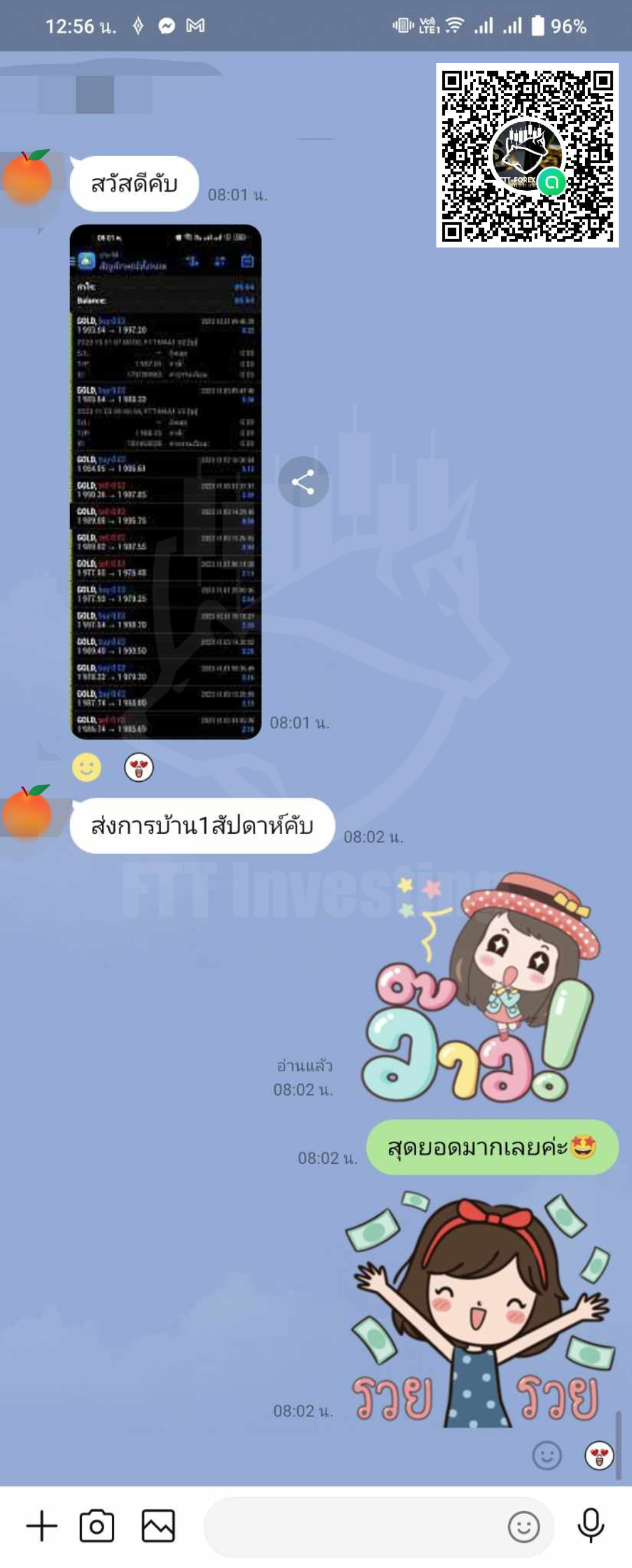The width and height of the screenshot is (632, 1568).
Task: Tap the heart-eyes reaction under the received image
Action: coord(139,768)
